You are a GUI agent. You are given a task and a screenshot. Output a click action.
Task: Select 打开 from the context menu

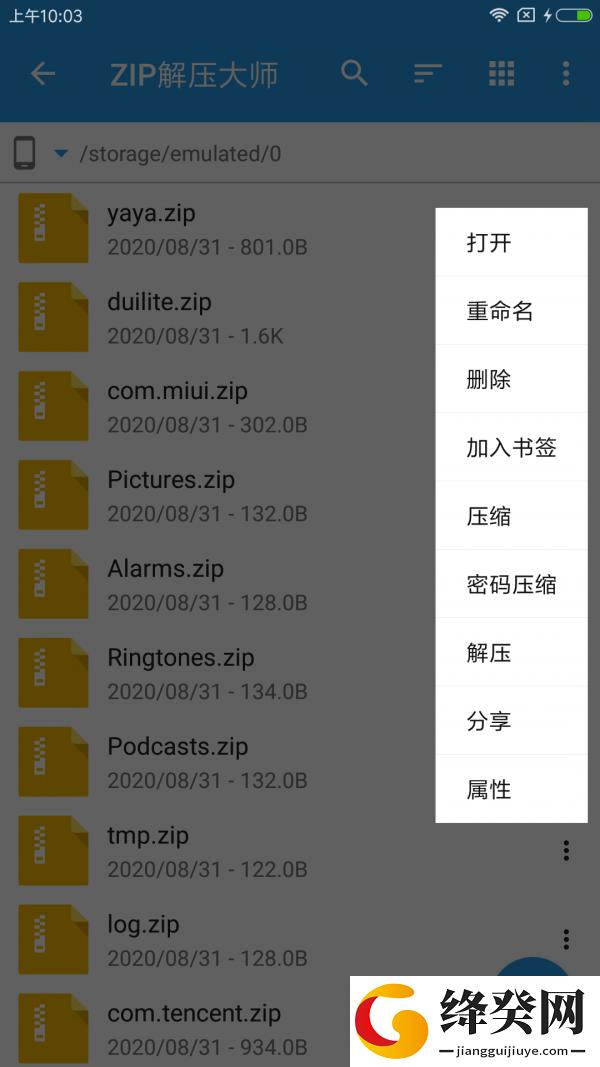pyautogui.click(x=511, y=242)
